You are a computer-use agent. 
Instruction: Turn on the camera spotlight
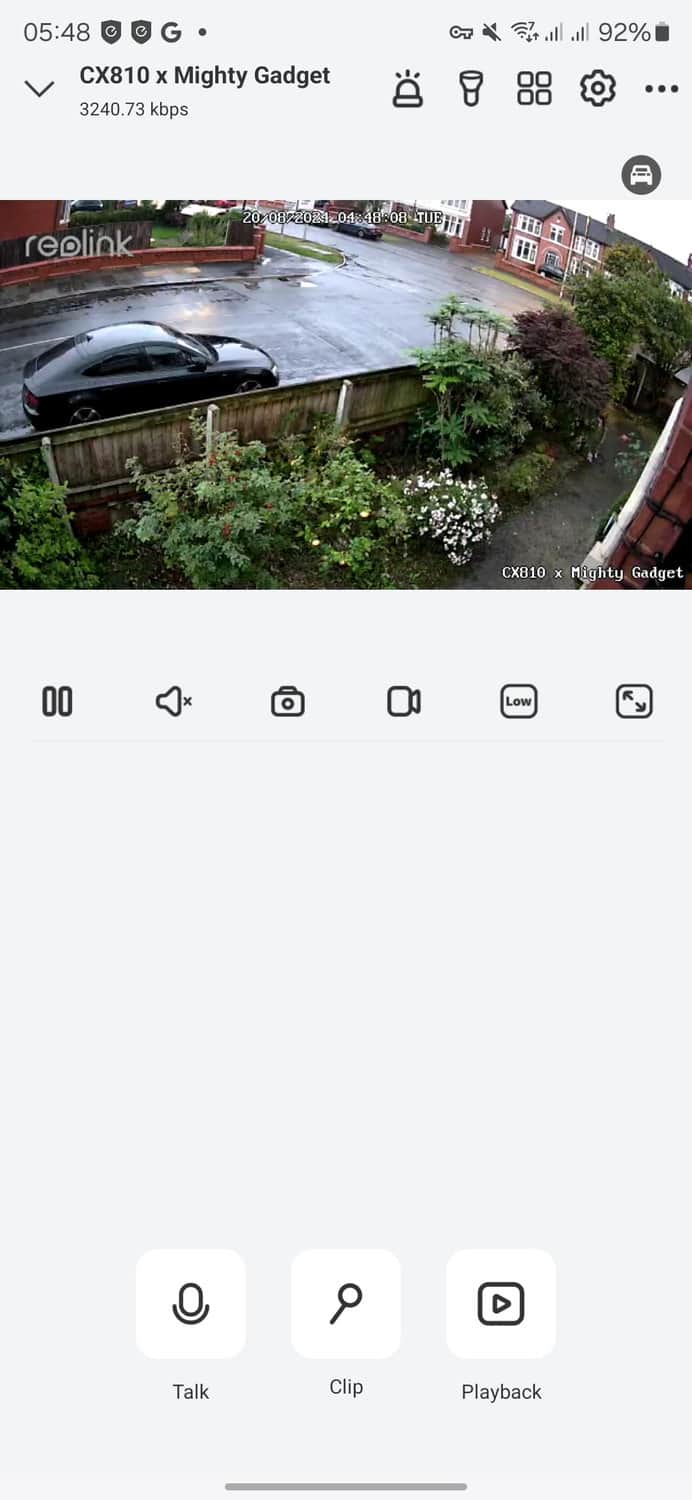click(470, 89)
